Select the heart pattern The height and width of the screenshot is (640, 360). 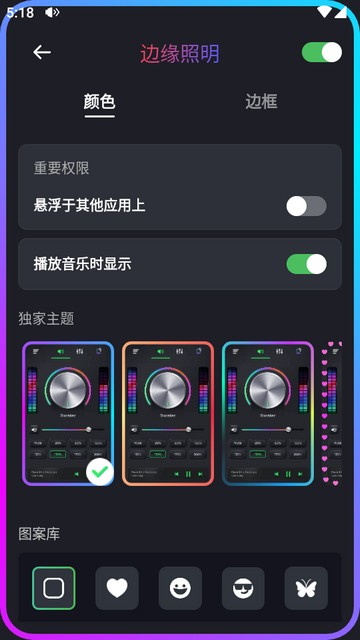(x=117, y=588)
